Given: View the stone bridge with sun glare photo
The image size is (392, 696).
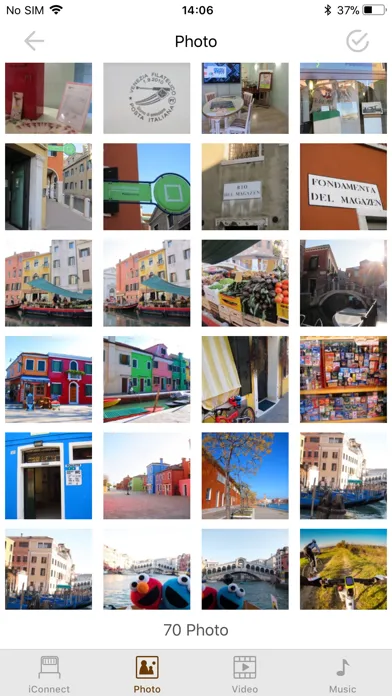Looking at the screenshot, I should tap(343, 283).
